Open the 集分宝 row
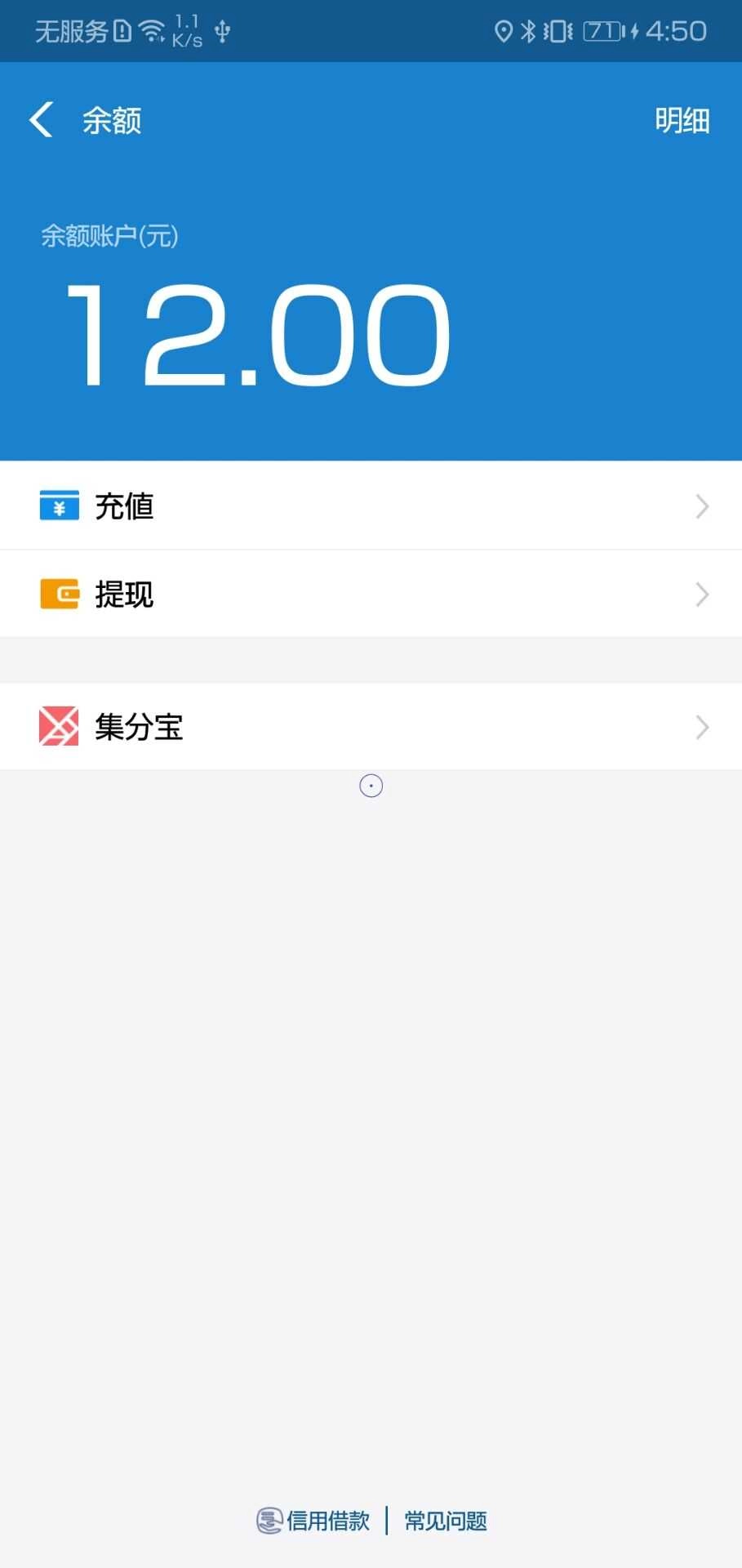Viewport: 742px width, 1568px height. pyautogui.click(x=371, y=727)
